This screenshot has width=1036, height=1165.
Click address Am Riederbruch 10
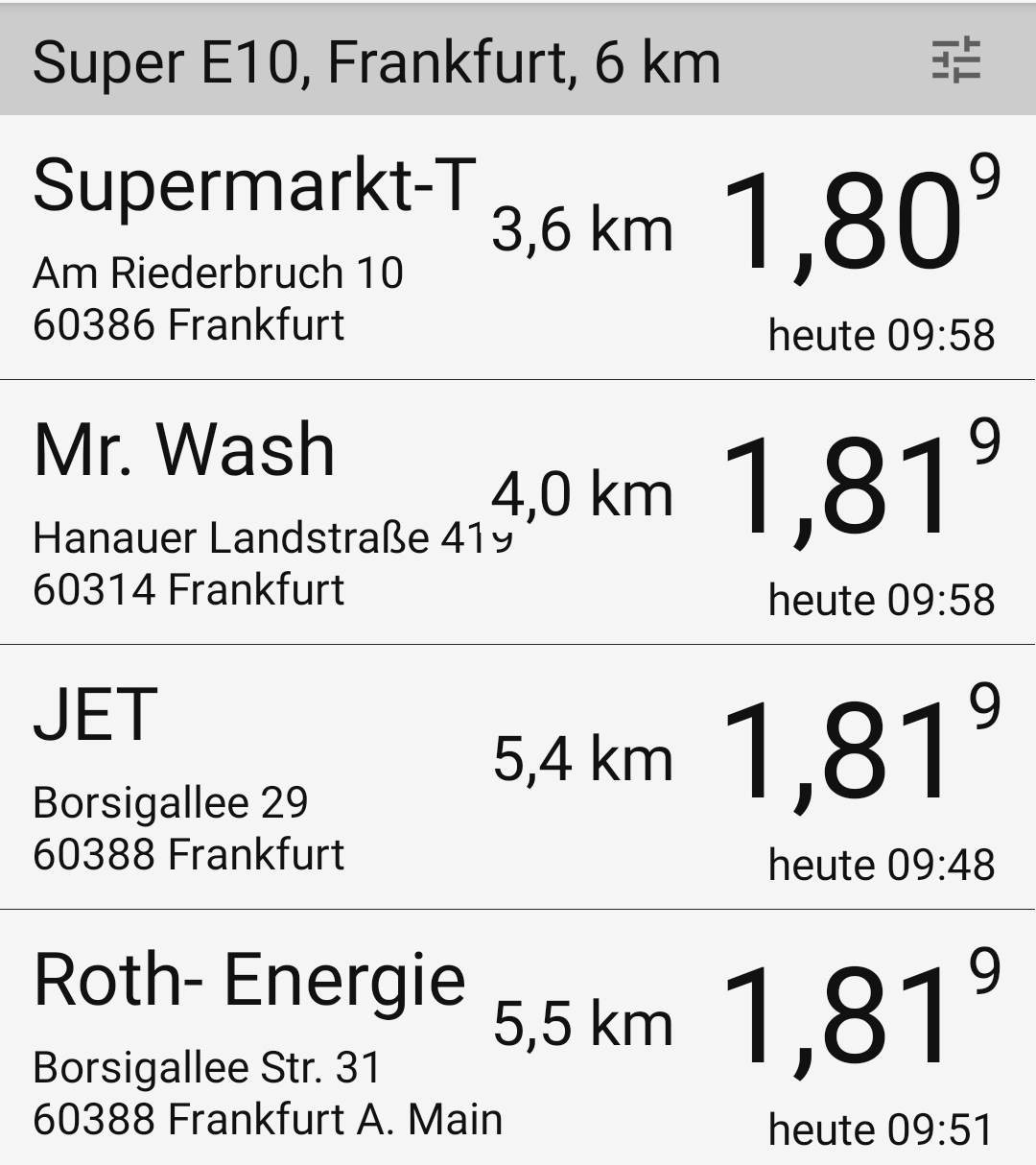pos(218,274)
